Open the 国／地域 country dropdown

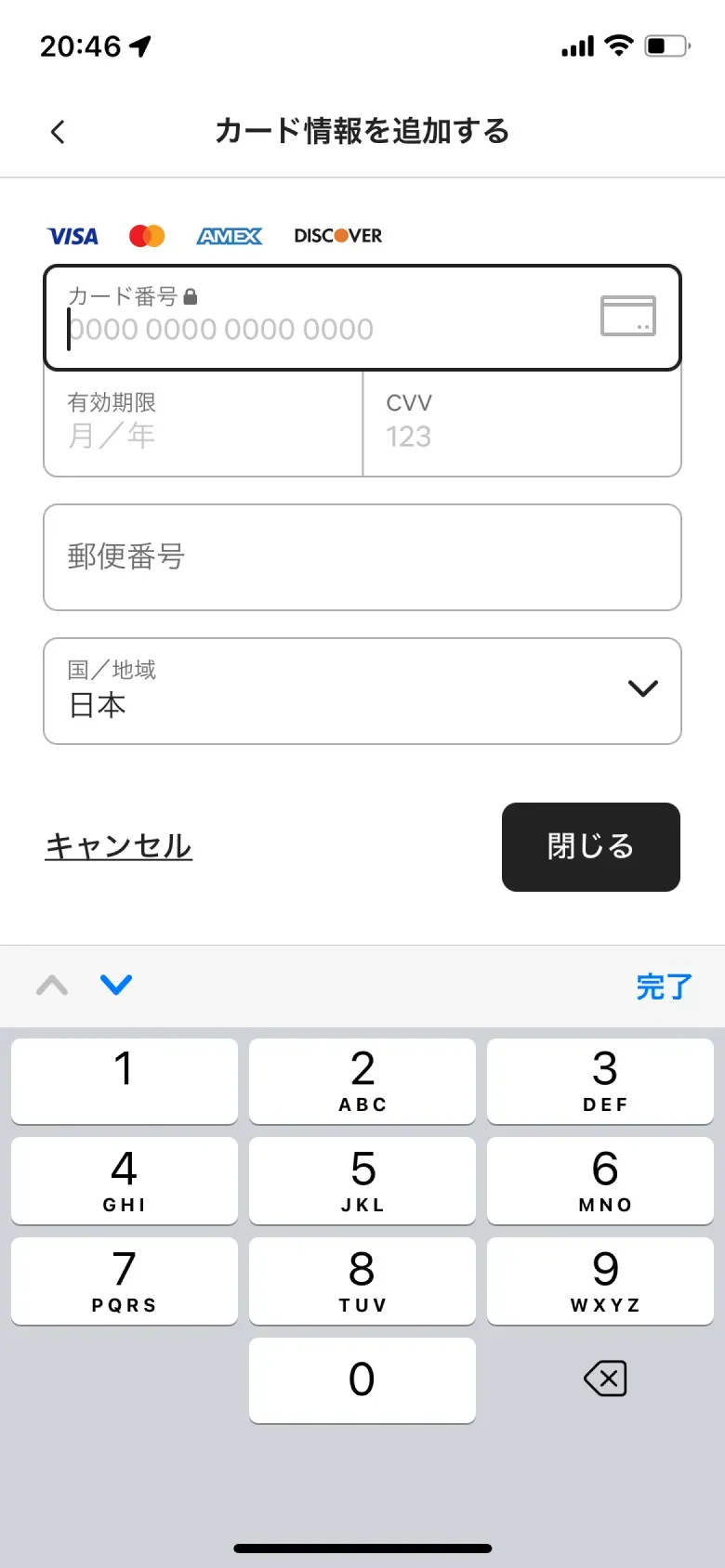642,690
